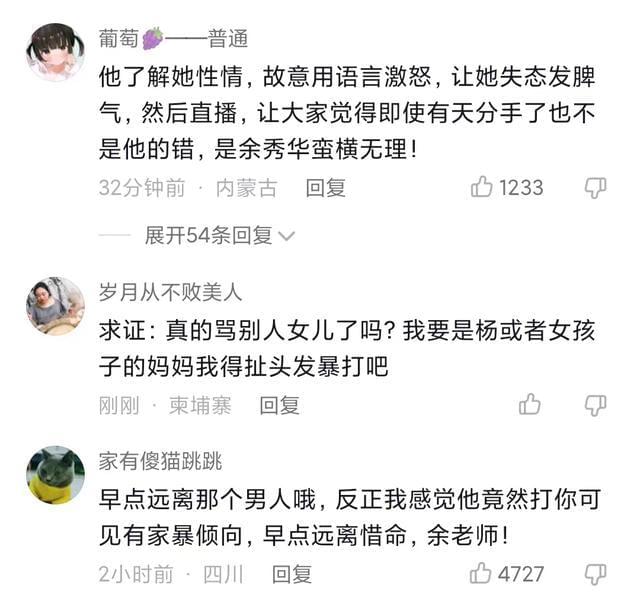Viewport: 640px width, 601px height.
Task: Like the comment by 葡萄普通
Action: point(482,187)
